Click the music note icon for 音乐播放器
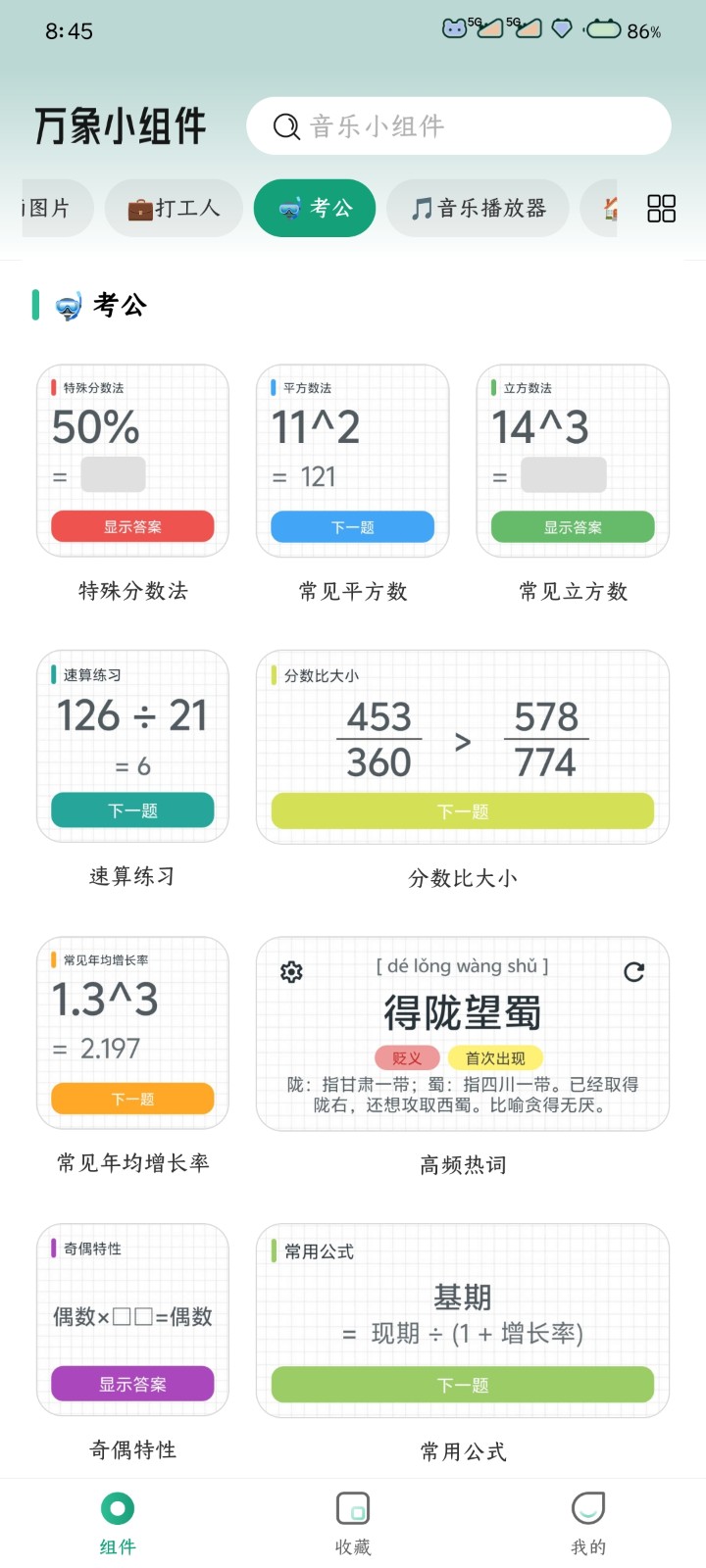The height and width of the screenshot is (1568, 706). click(x=422, y=208)
